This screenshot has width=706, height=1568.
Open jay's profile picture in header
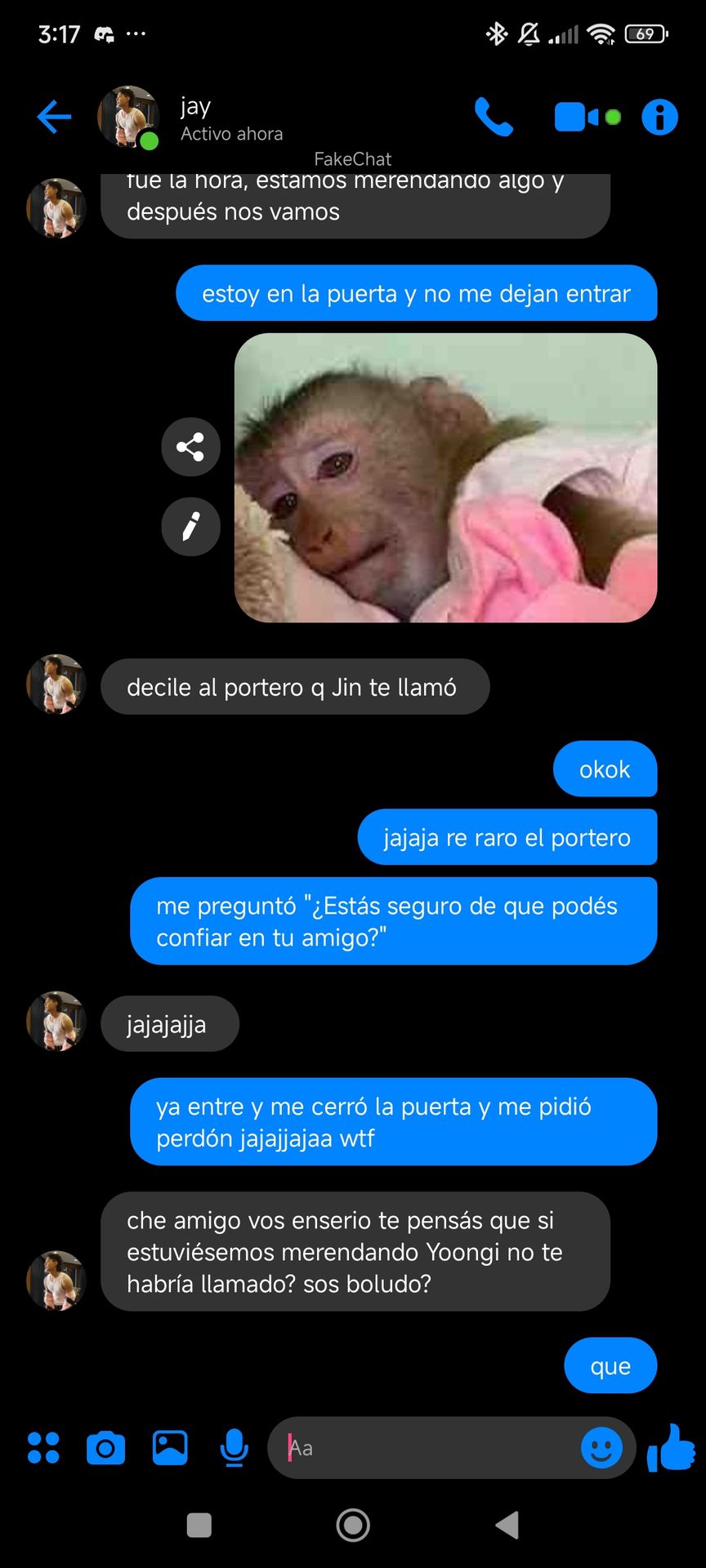[x=128, y=117]
